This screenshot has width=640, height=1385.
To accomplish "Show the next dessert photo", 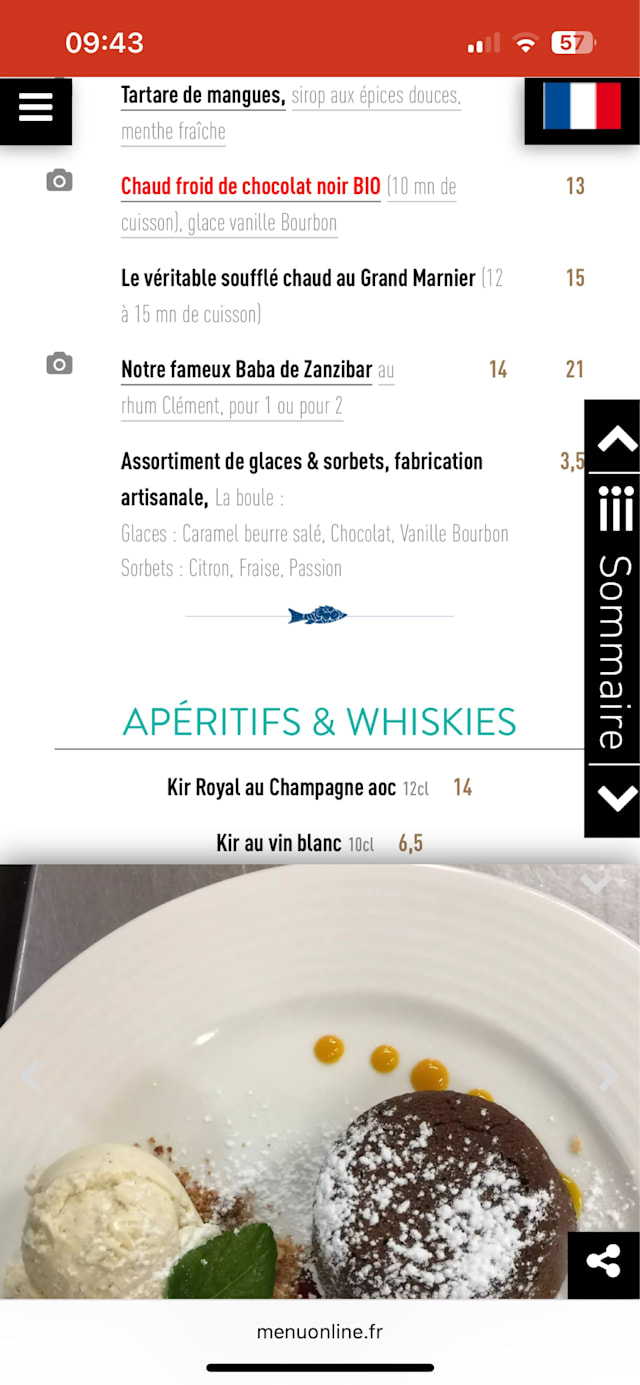I will click(x=608, y=1076).
